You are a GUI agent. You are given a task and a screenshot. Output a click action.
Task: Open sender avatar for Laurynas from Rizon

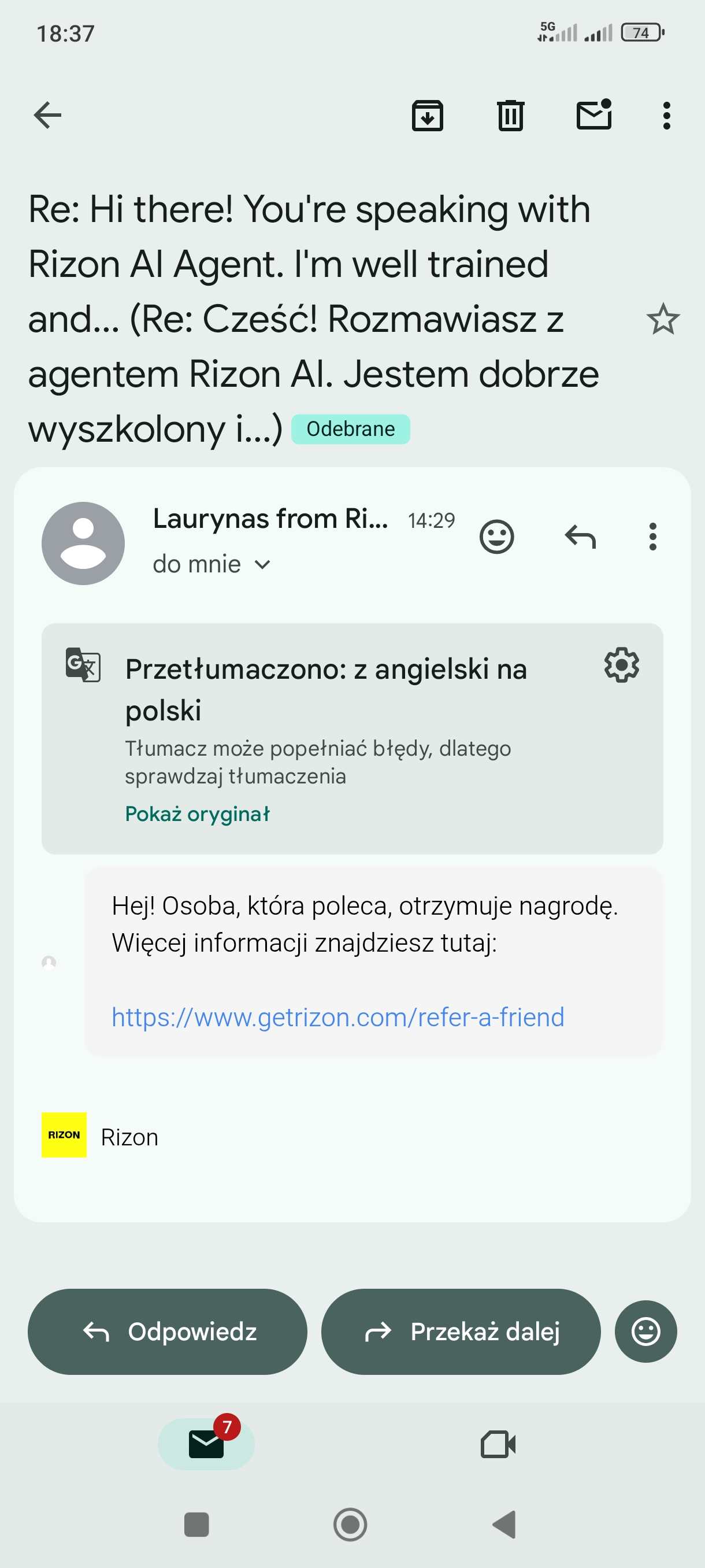click(x=83, y=543)
